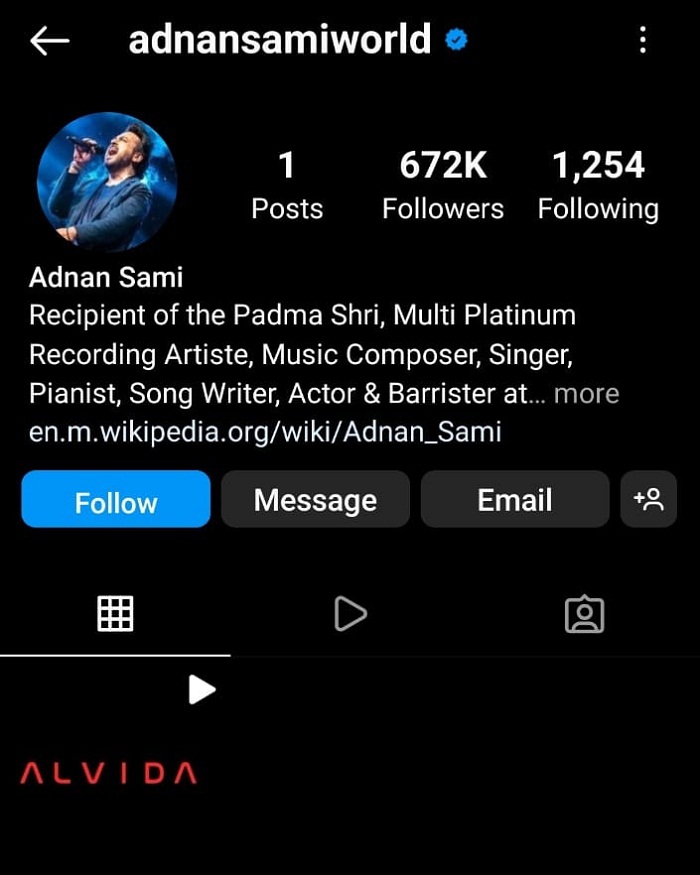Expand the bio with 'more'

(x=586, y=394)
